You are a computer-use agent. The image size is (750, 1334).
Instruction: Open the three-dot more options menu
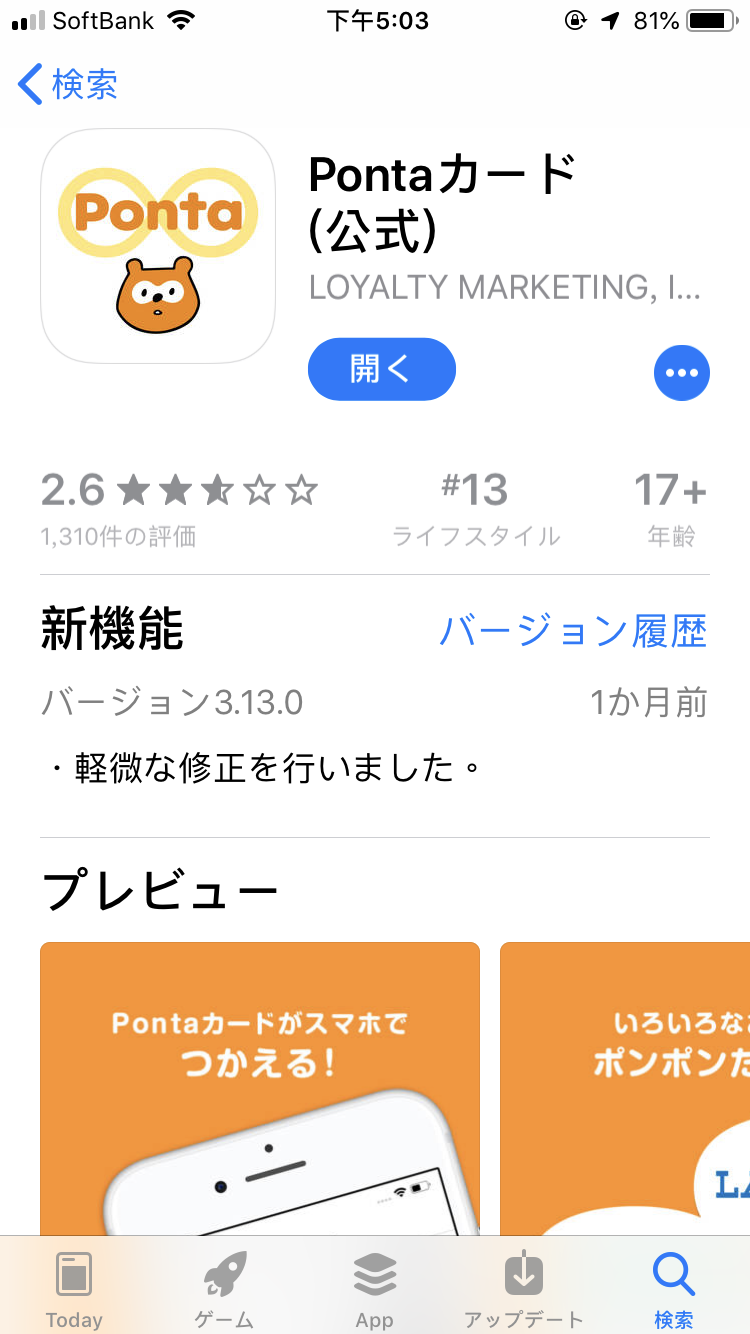681,373
